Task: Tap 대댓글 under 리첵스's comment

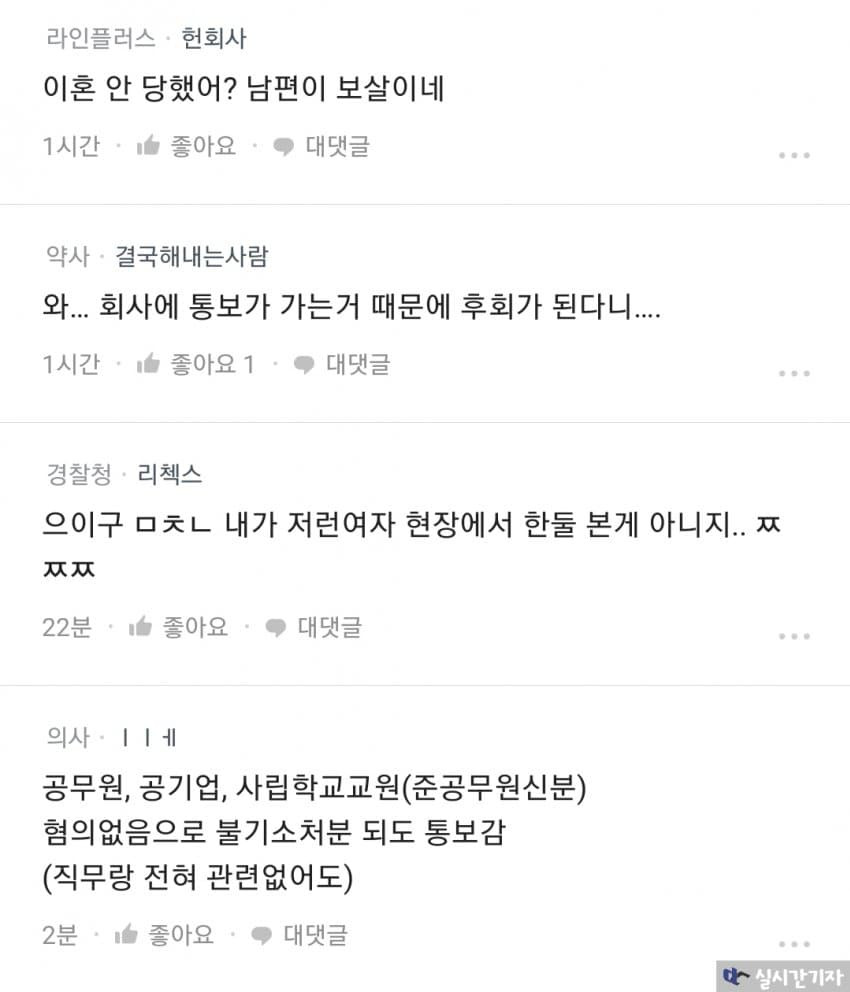Action: pos(314,627)
